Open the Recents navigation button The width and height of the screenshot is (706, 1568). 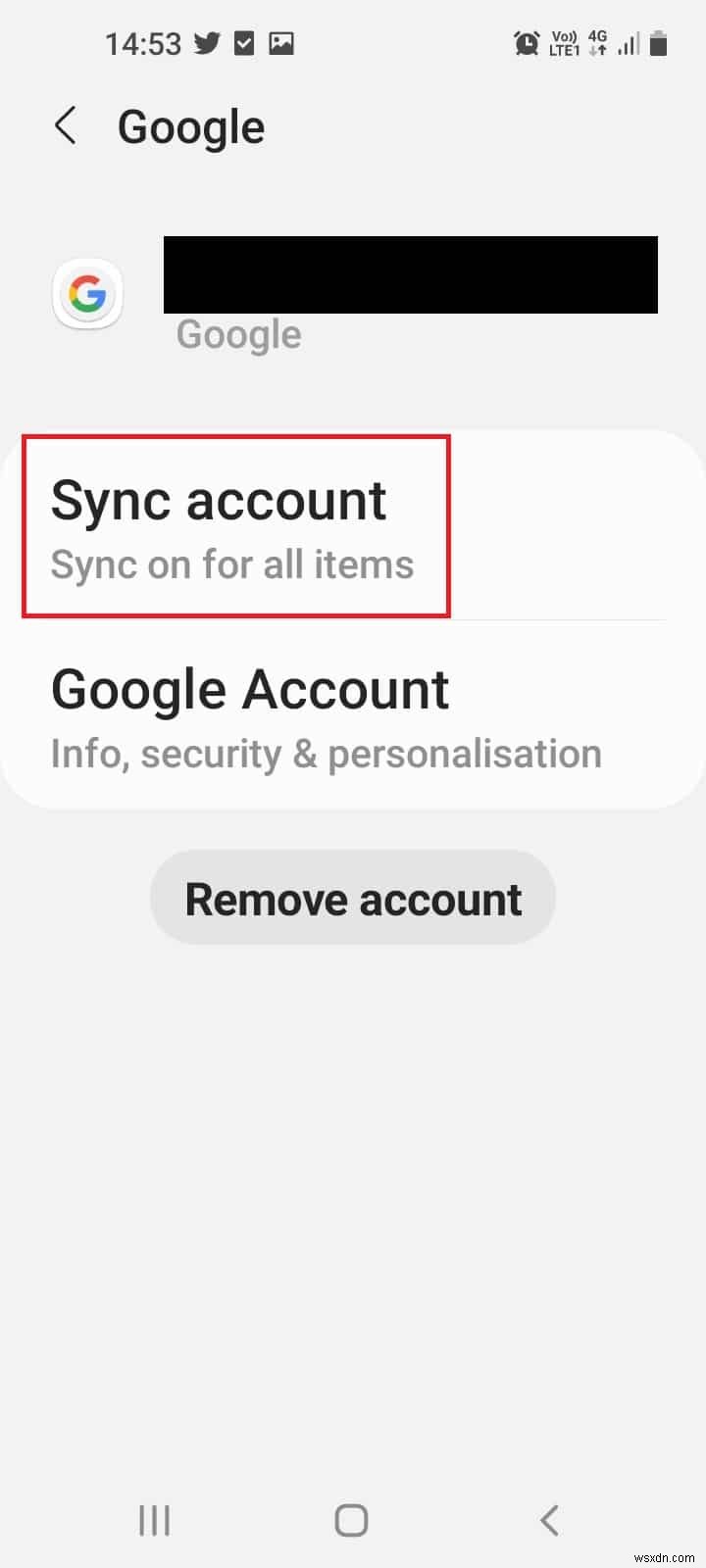pos(154,1521)
